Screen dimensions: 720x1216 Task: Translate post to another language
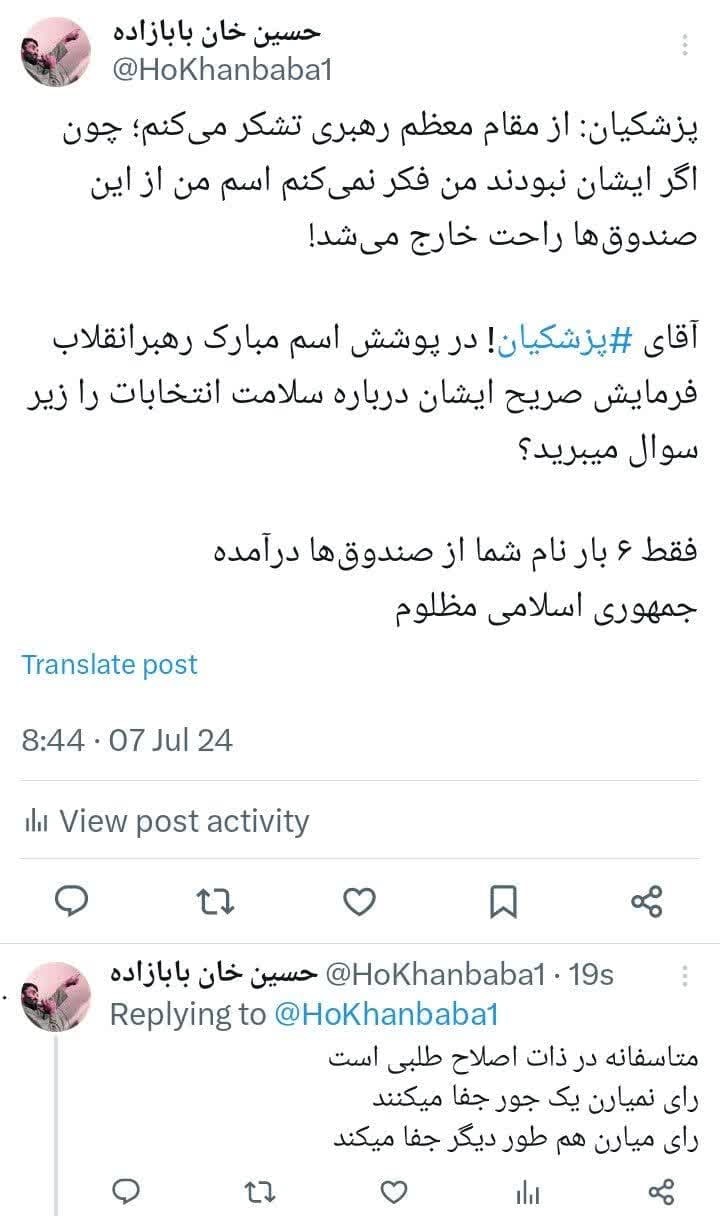click(110, 665)
